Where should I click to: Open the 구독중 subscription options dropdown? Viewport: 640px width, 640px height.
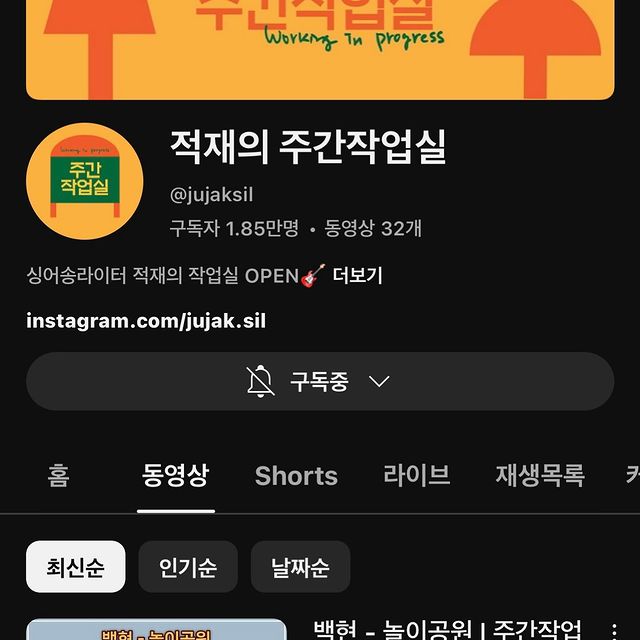pos(319,381)
